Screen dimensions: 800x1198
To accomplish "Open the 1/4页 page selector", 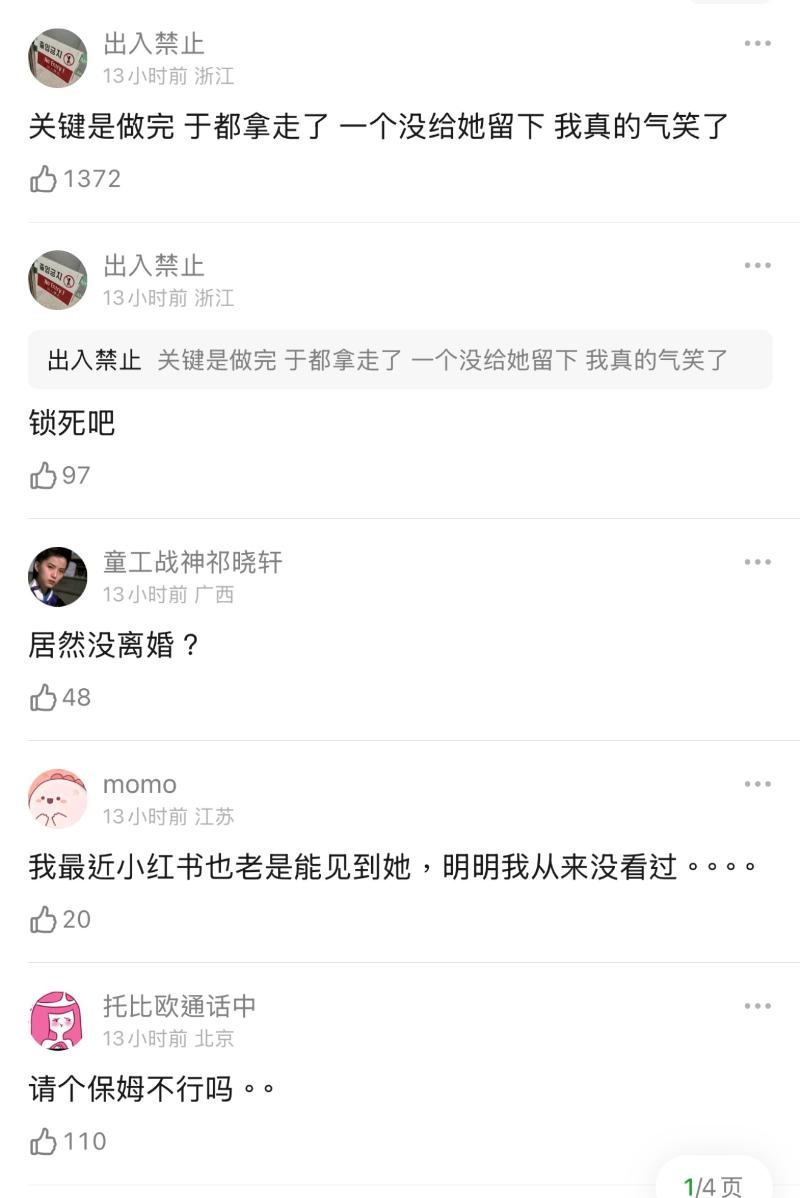I will (x=713, y=1186).
